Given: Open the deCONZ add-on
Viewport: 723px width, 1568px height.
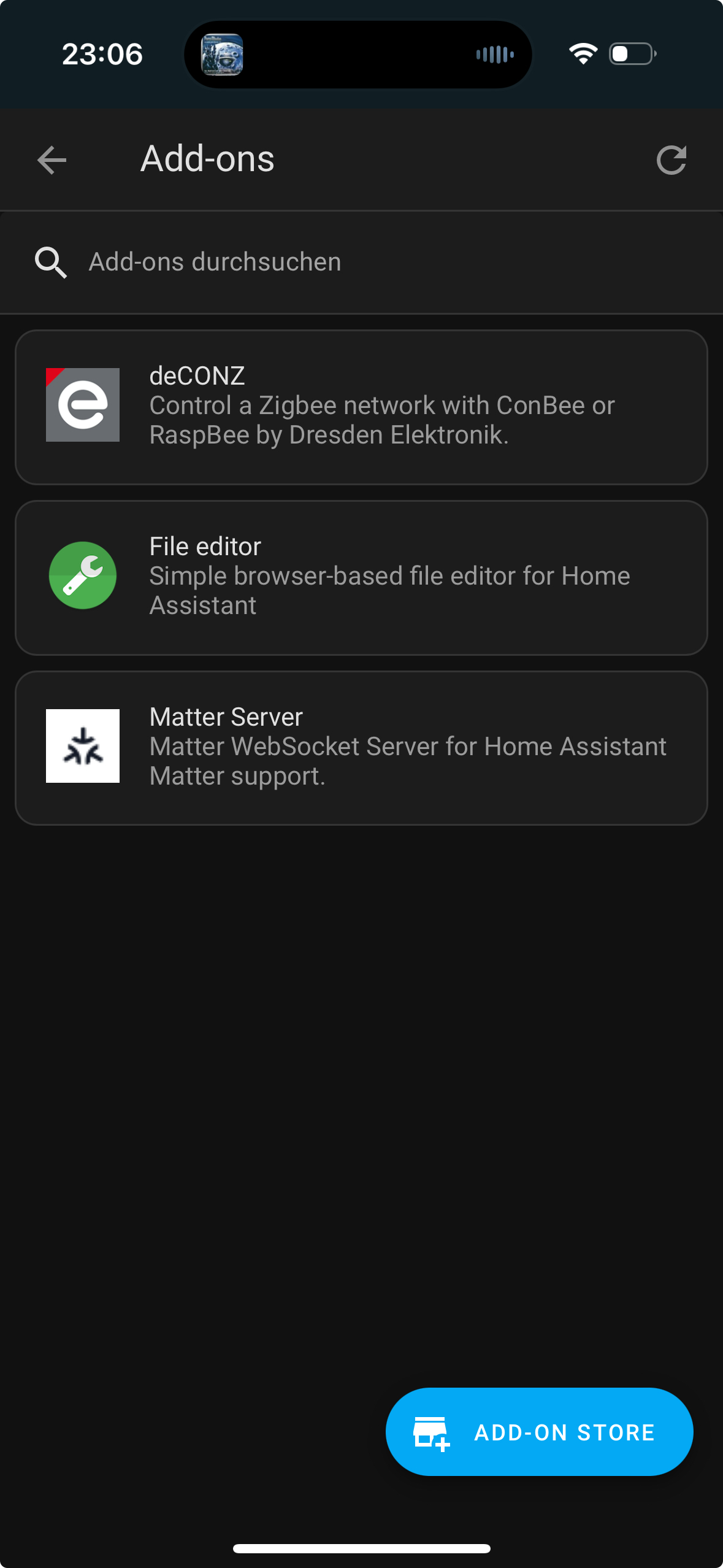Looking at the screenshot, I should pyautogui.click(x=362, y=407).
